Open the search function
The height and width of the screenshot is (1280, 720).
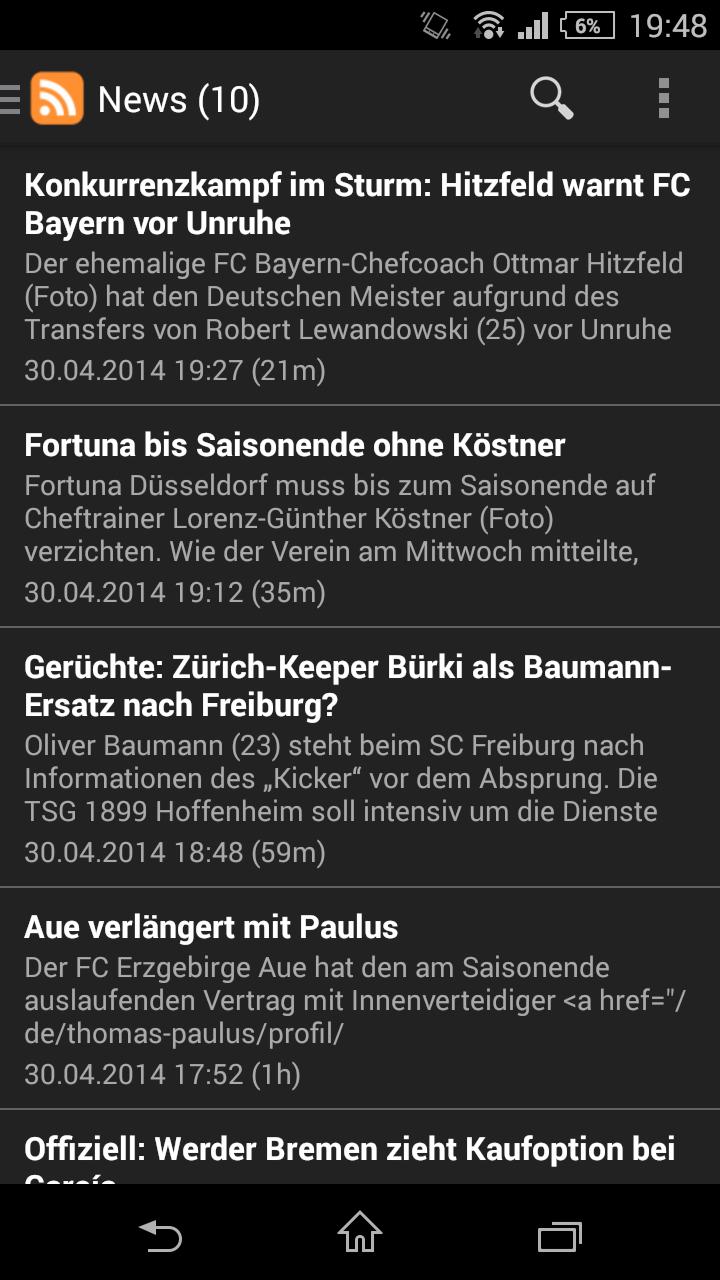coord(551,98)
